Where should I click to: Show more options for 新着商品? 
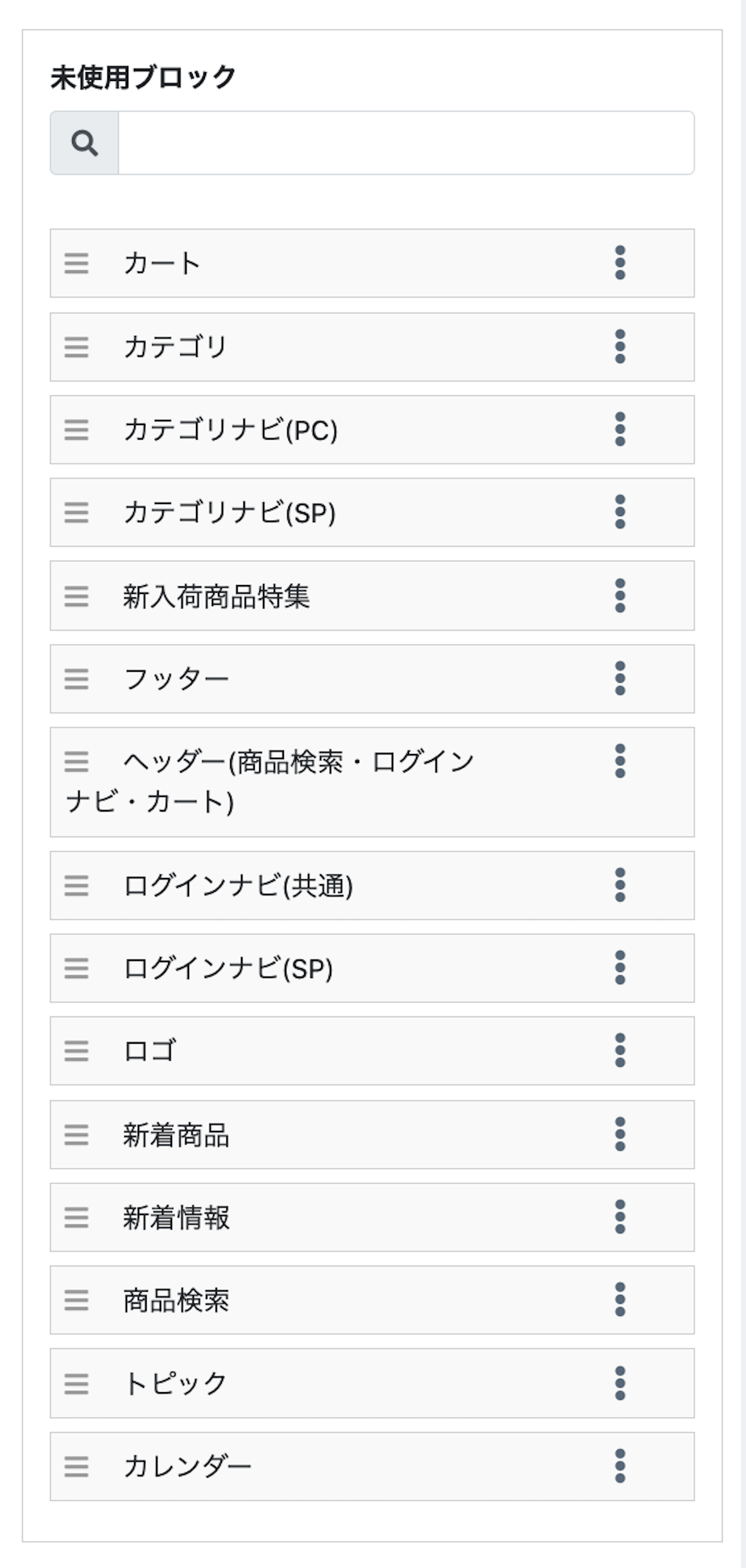[620, 1134]
